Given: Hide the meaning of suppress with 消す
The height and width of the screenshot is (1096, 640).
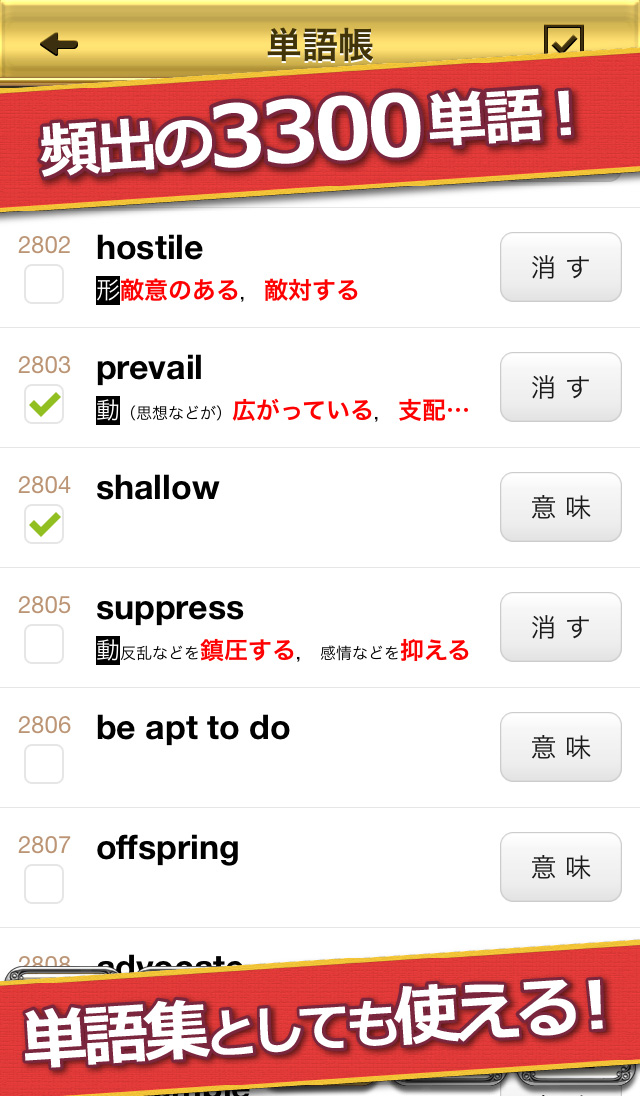Looking at the screenshot, I should [x=560, y=627].
